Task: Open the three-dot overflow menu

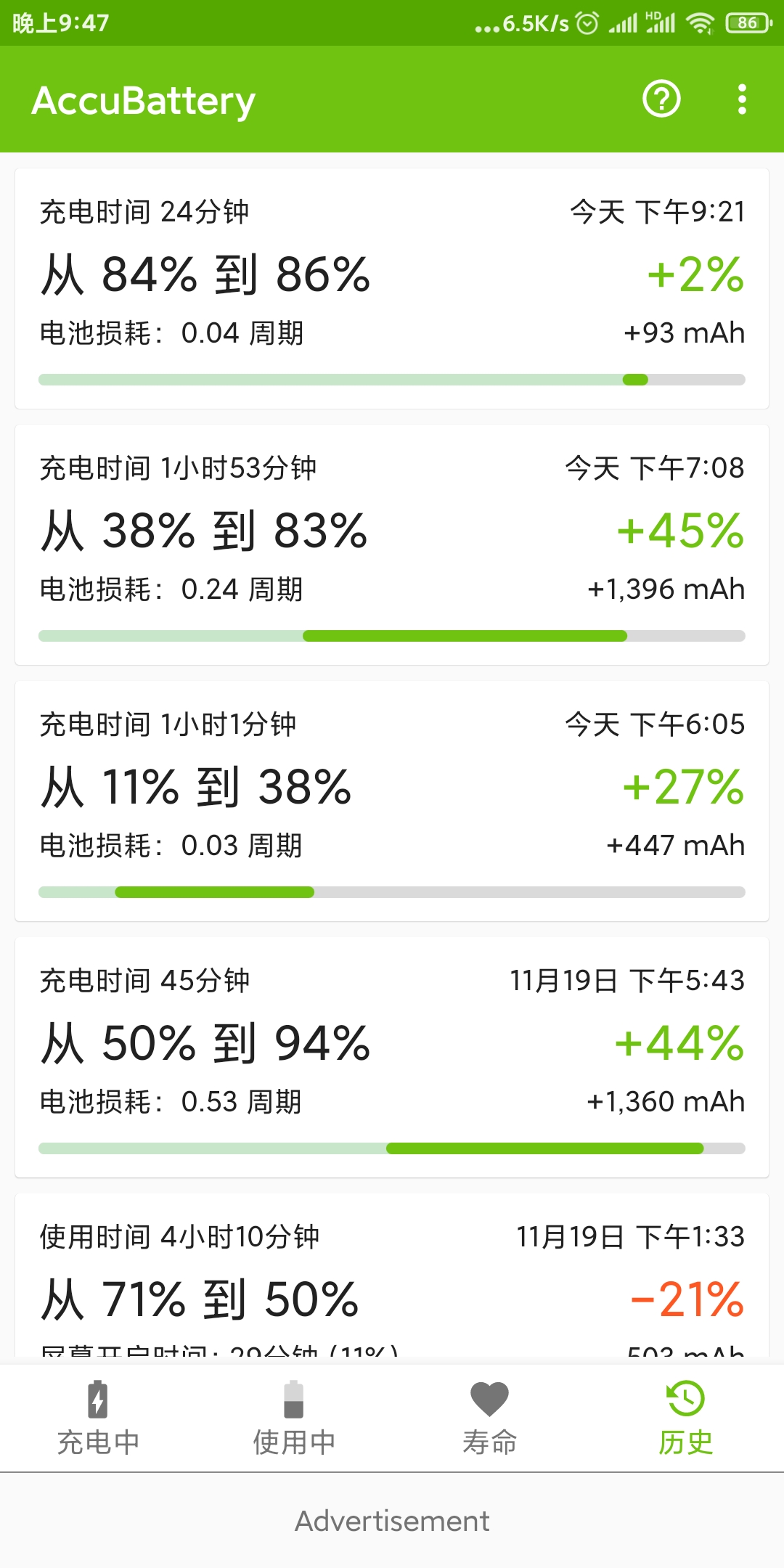Action: click(x=742, y=99)
